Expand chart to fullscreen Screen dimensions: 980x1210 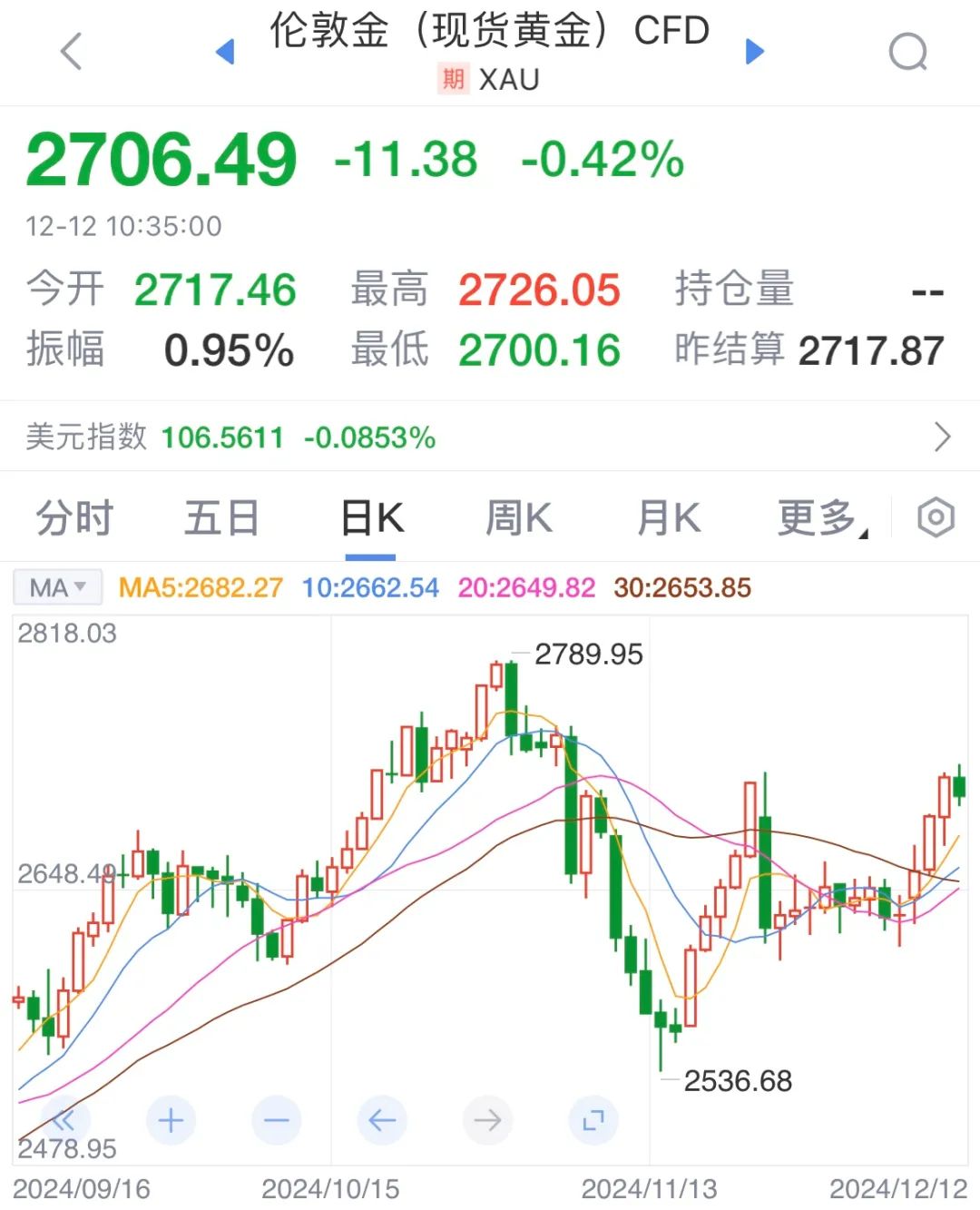click(593, 1120)
